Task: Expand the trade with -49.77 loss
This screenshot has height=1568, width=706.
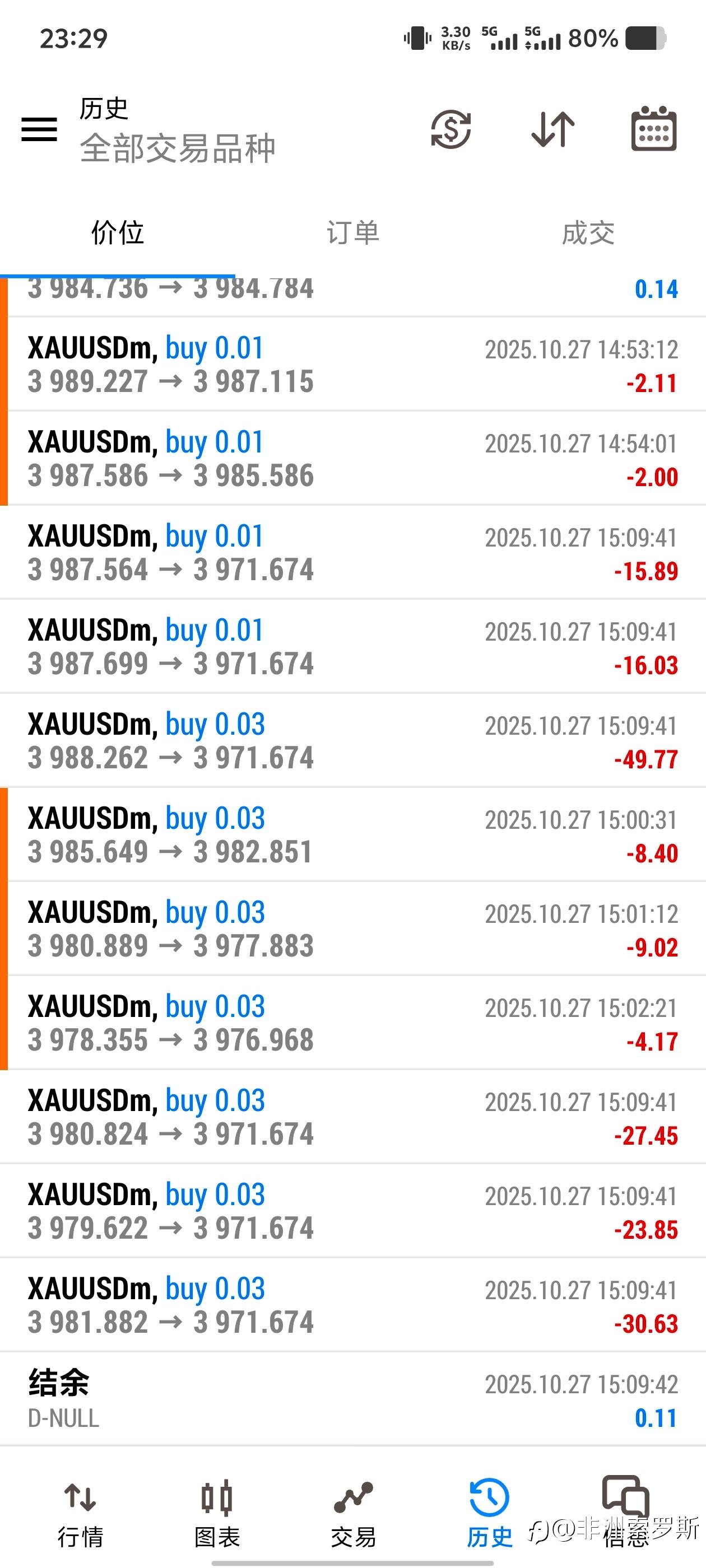Action: click(352, 740)
